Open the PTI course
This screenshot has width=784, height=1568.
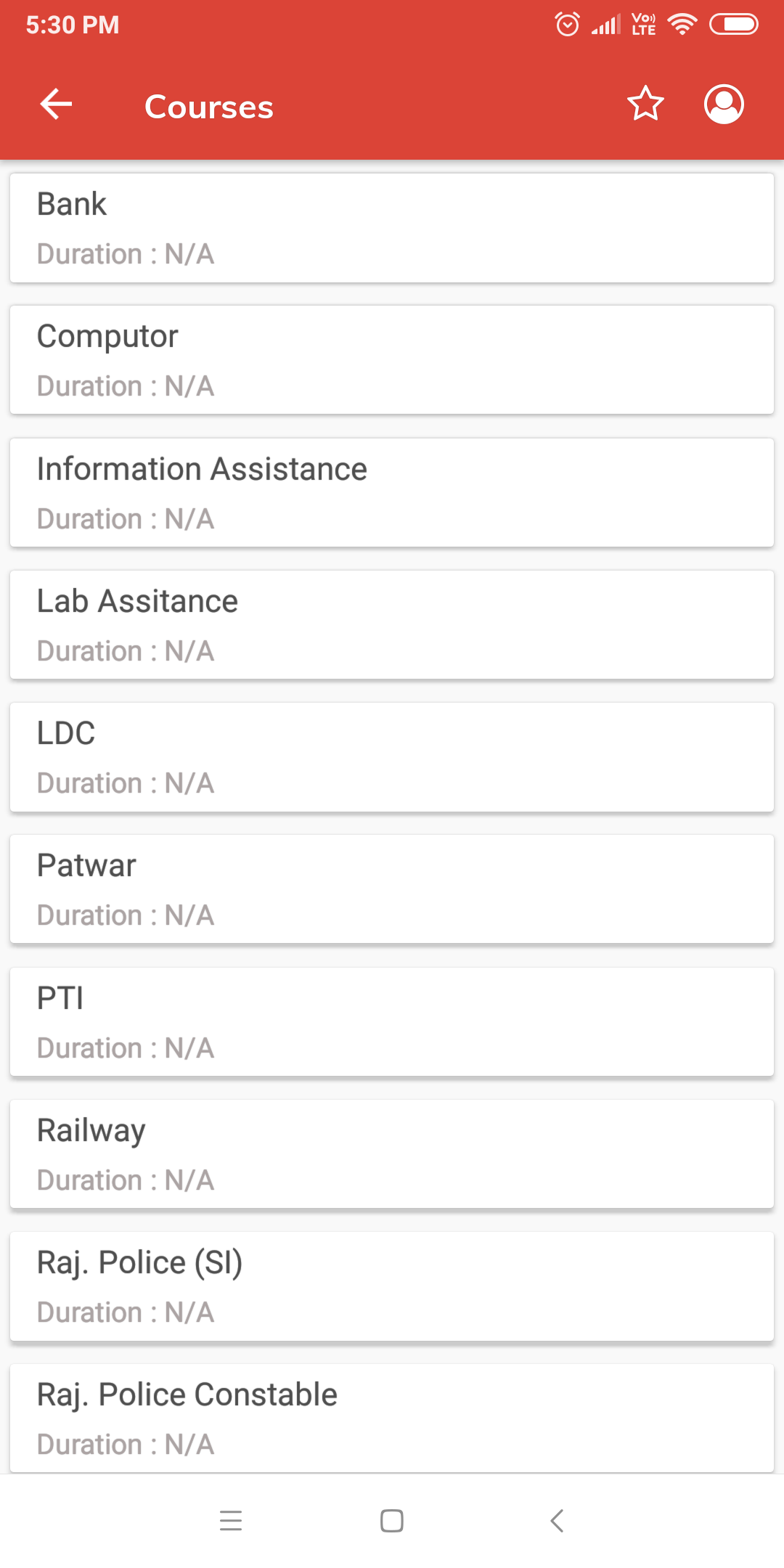coord(392,1022)
